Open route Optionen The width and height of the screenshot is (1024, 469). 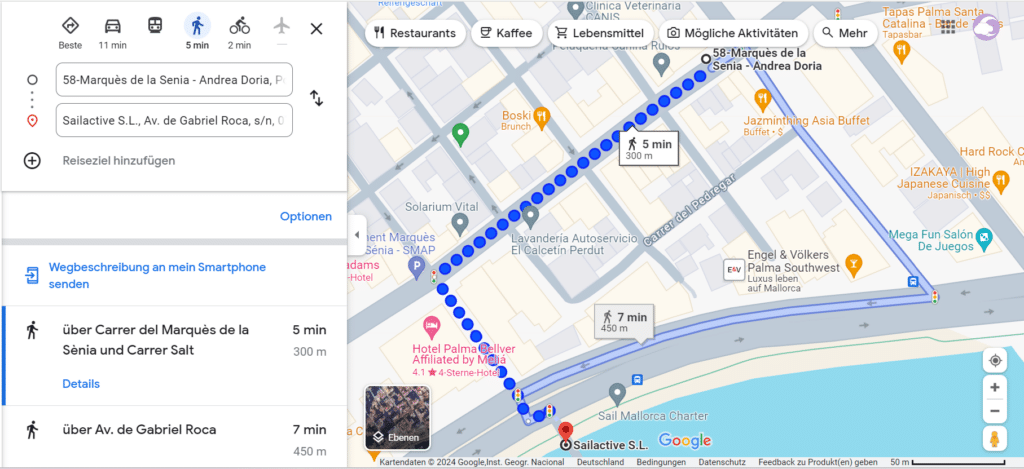pos(305,217)
